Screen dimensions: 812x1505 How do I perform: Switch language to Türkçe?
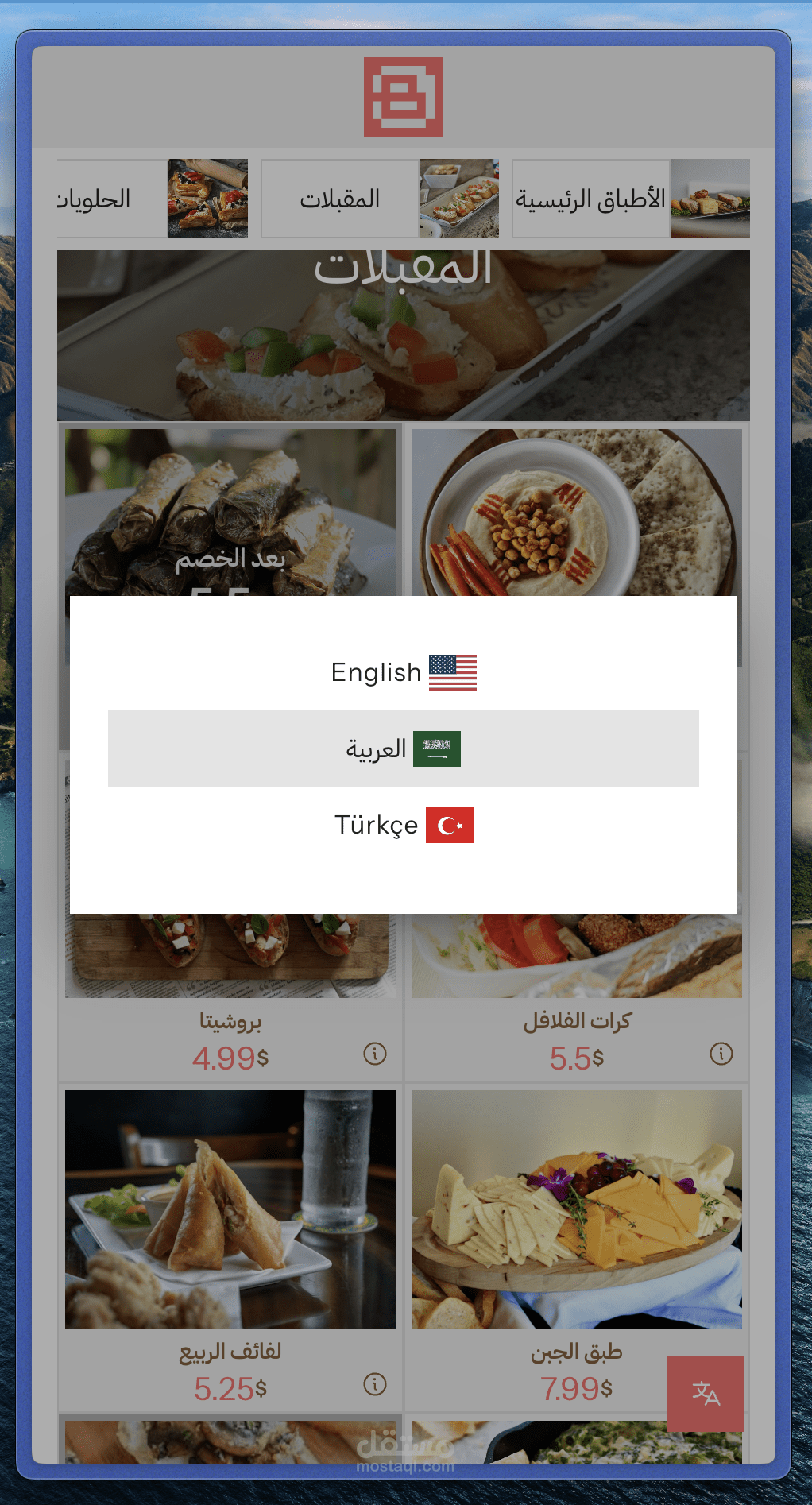[404, 825]
